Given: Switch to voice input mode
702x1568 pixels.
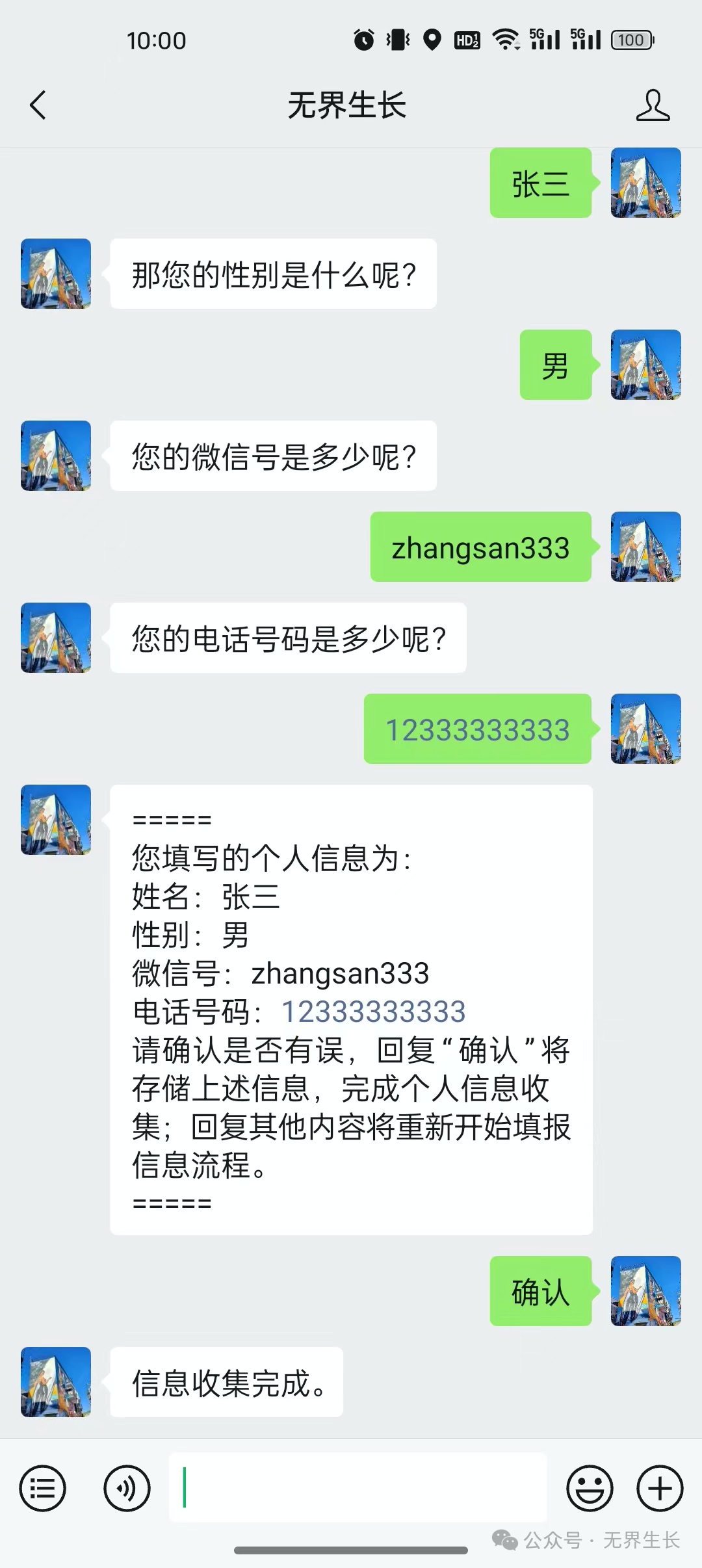Looking at the screenshot, I should 127,1488.
